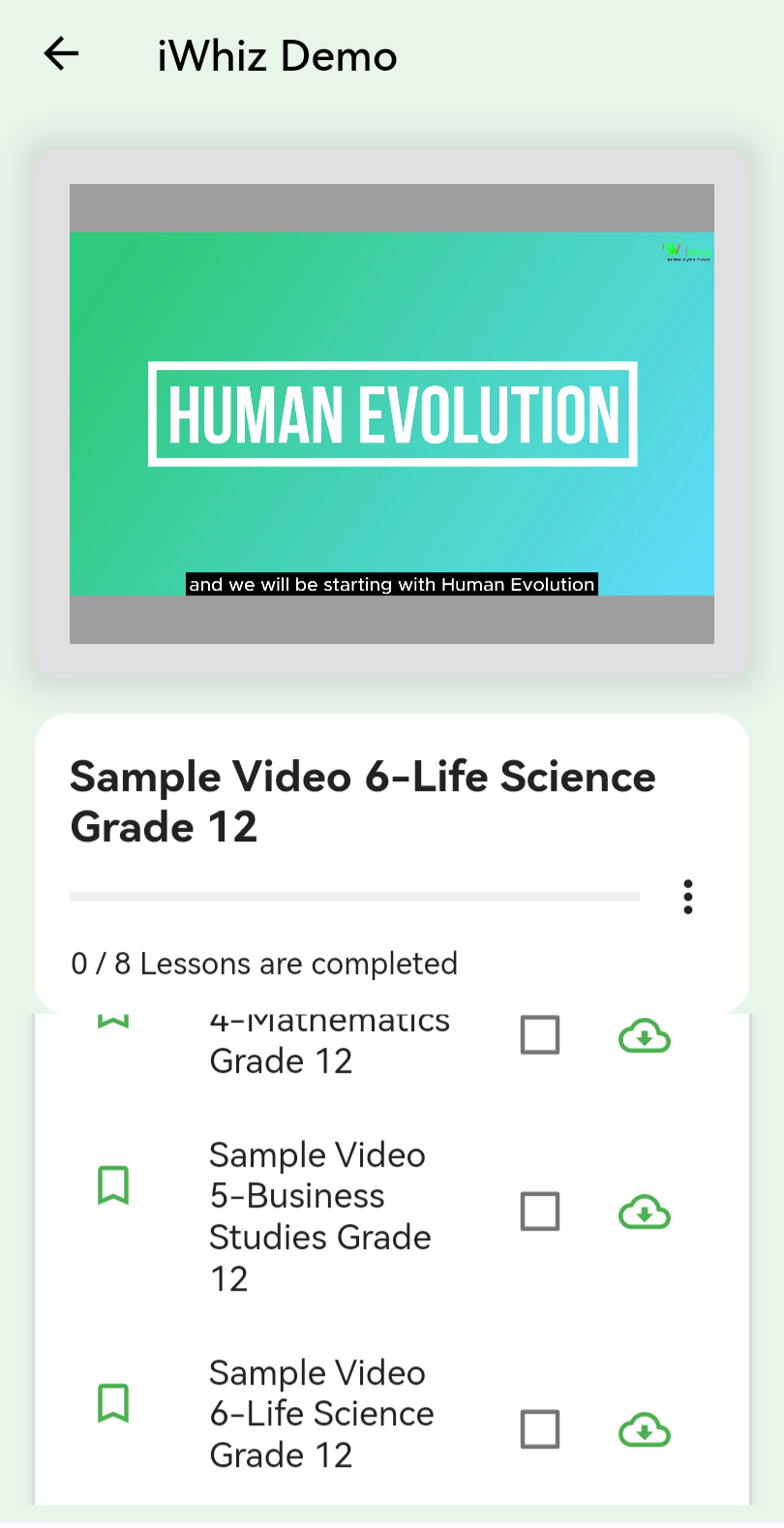
Task: Open the 6-Life Science Grade 12 lesson row
Action: (321, 1414)
